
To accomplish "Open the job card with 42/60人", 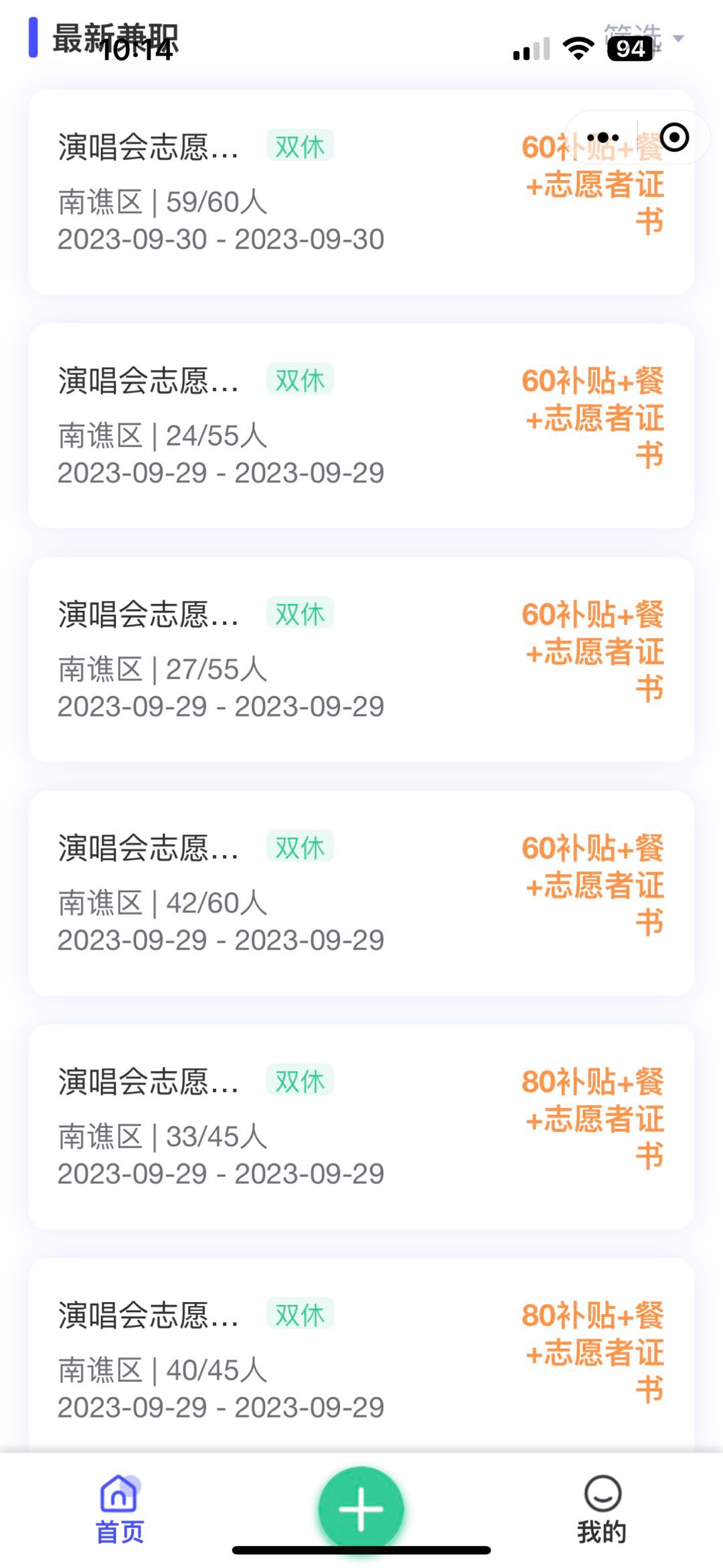I will pos(361,894).
